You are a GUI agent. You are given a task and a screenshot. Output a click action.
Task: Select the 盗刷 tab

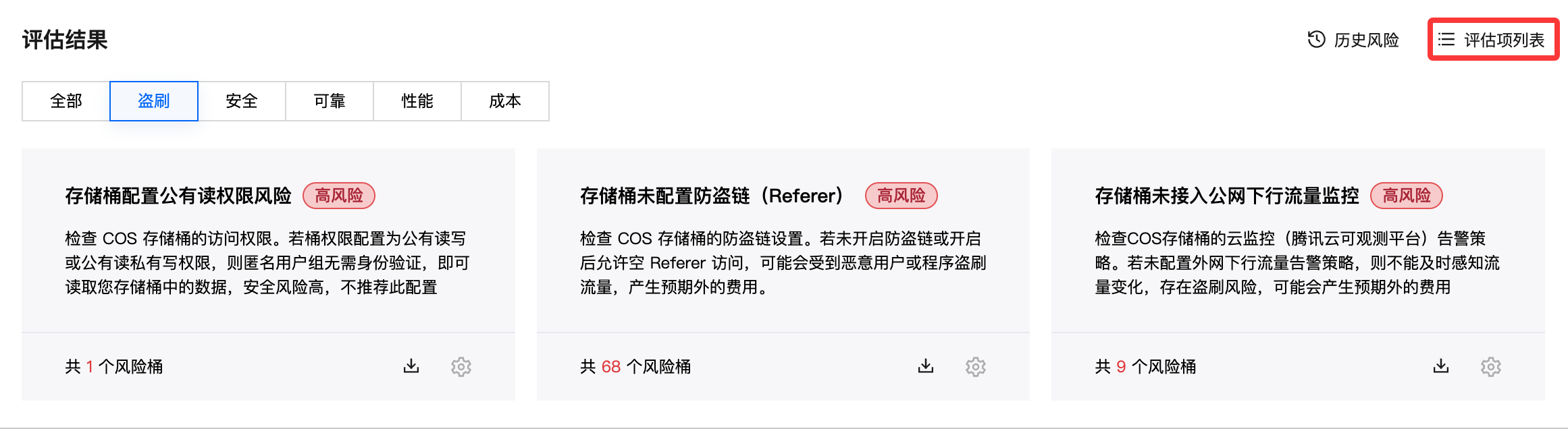pyautogui.click(x=154, y=101)
